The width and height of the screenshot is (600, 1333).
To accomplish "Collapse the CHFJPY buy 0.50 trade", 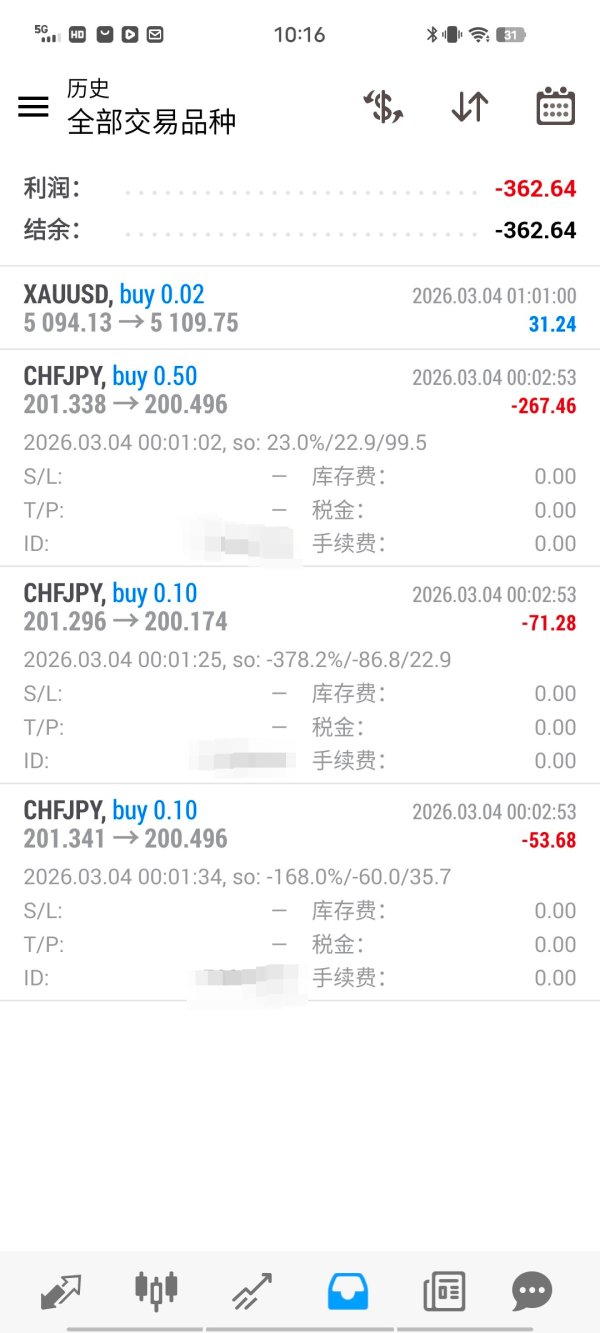I will click(x=300, y=390).
